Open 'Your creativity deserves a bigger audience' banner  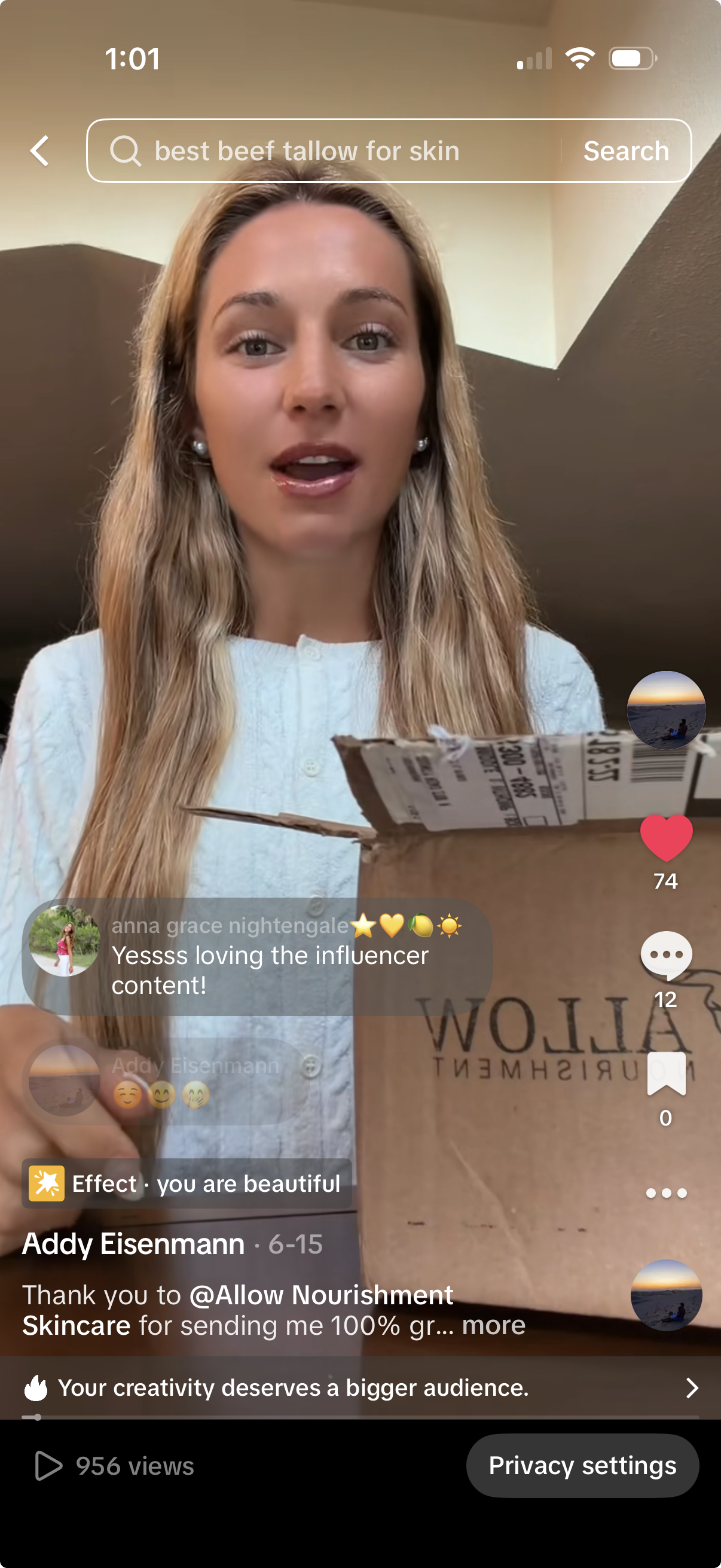(x=360, y=1388)
